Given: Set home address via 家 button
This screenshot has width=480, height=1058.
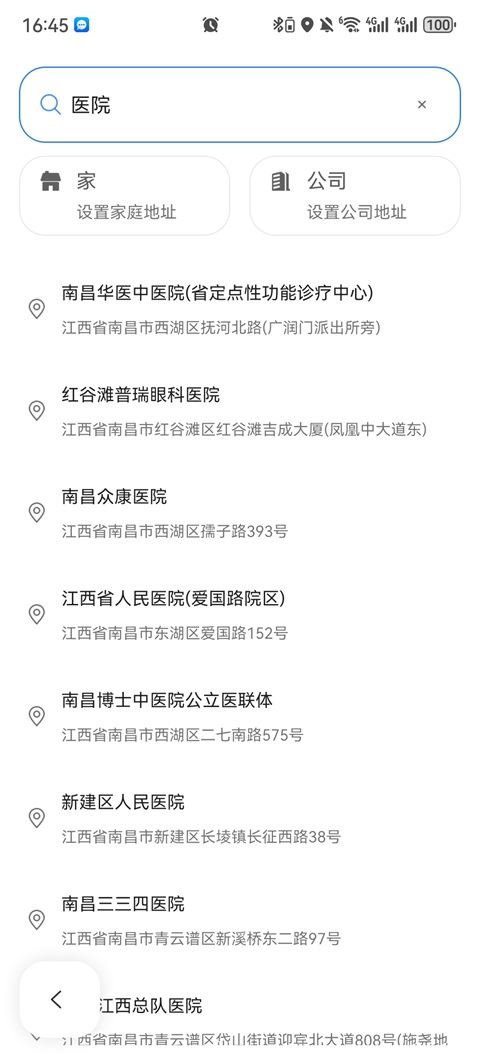Looking at the screenshot, I should pos(125,196).
